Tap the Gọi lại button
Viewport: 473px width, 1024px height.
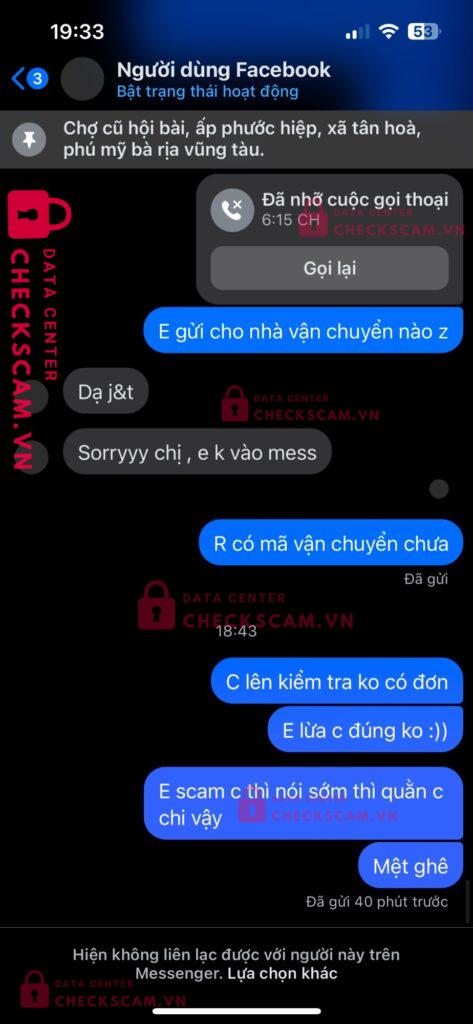click(330, 268)
